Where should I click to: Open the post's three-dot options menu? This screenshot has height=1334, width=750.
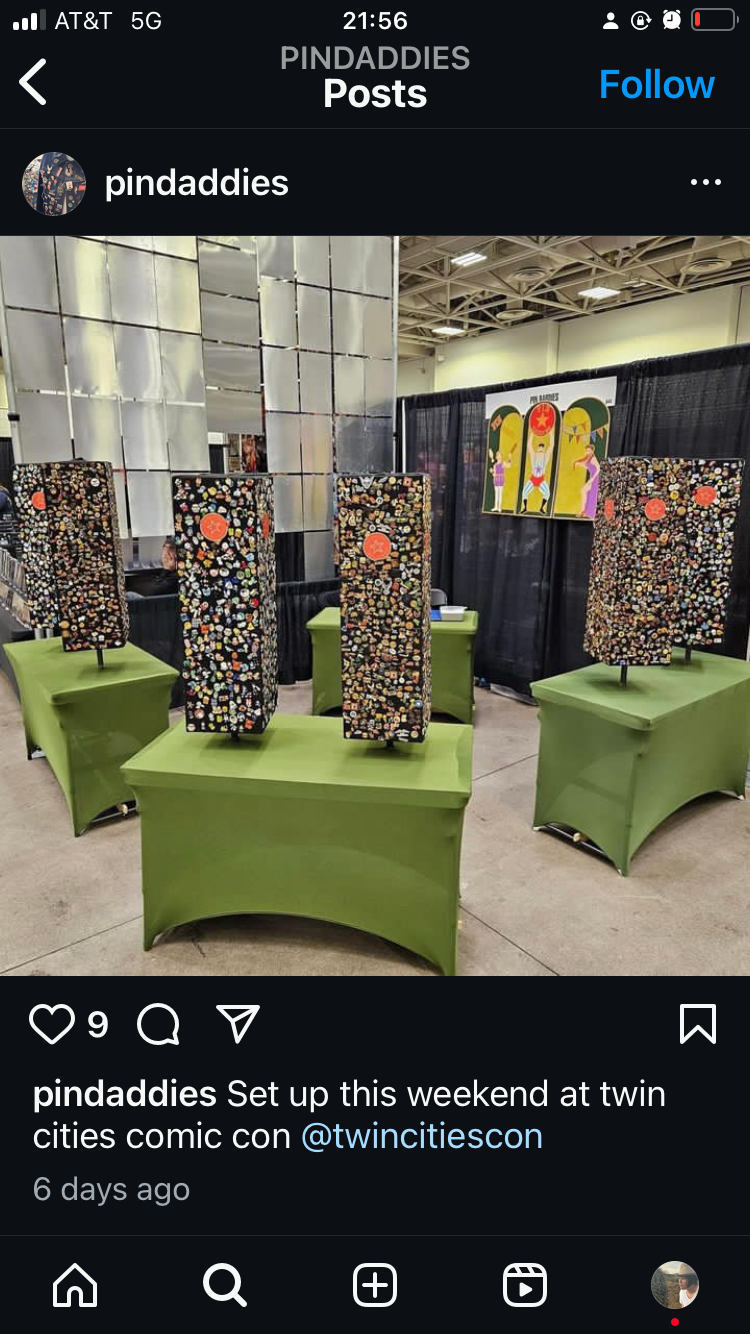coord(705,183)
